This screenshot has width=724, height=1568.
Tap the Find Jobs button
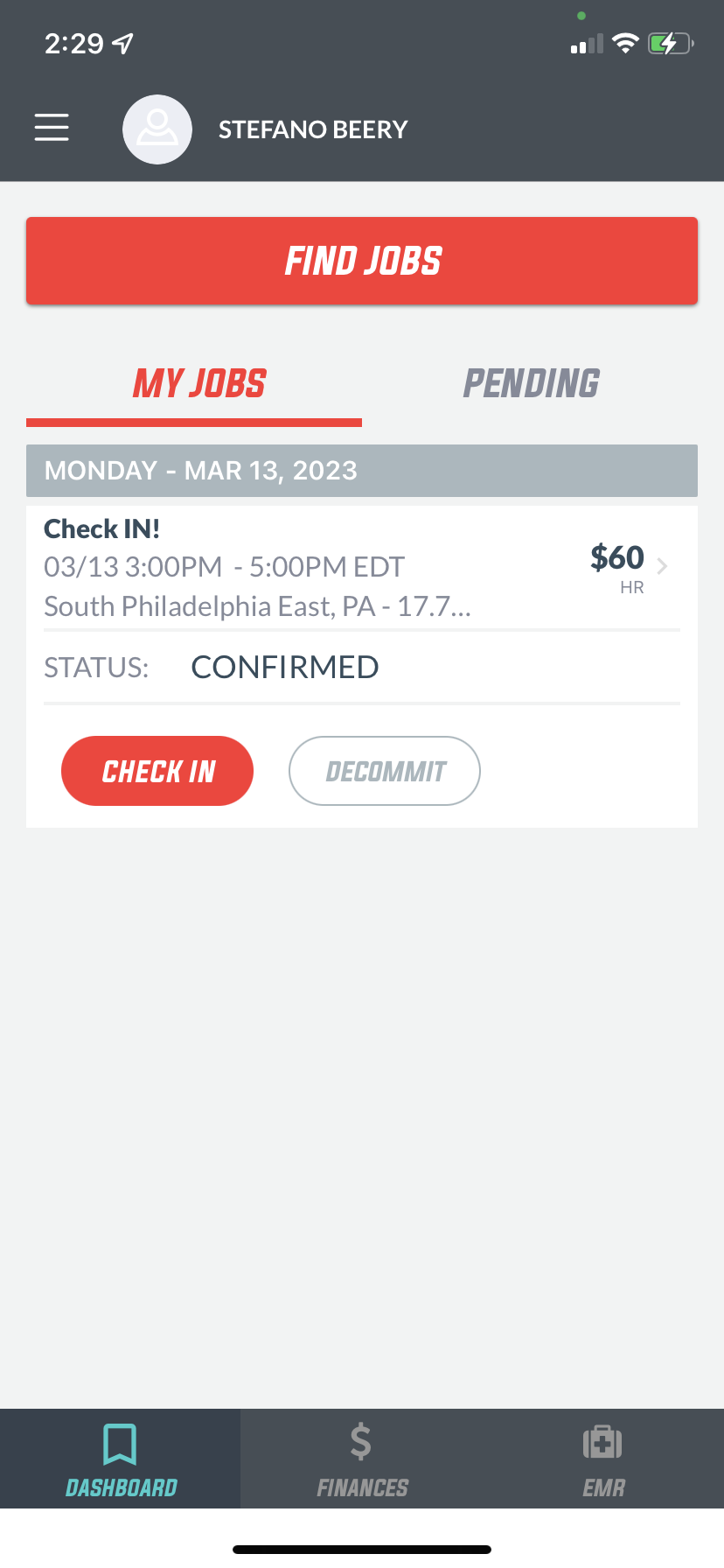(362, 261)
